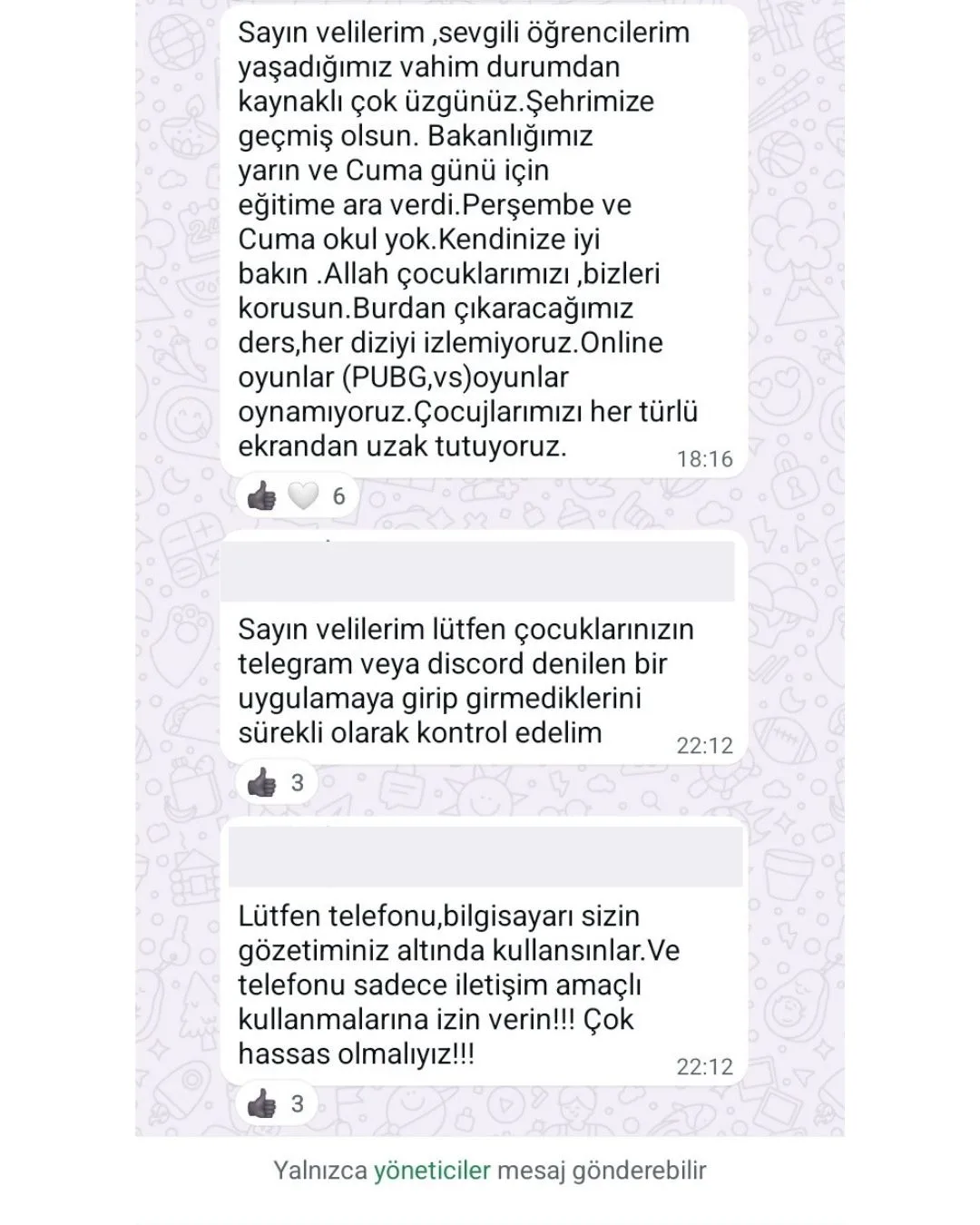Tap the 'yöneticiler' link

(431, 1171)
